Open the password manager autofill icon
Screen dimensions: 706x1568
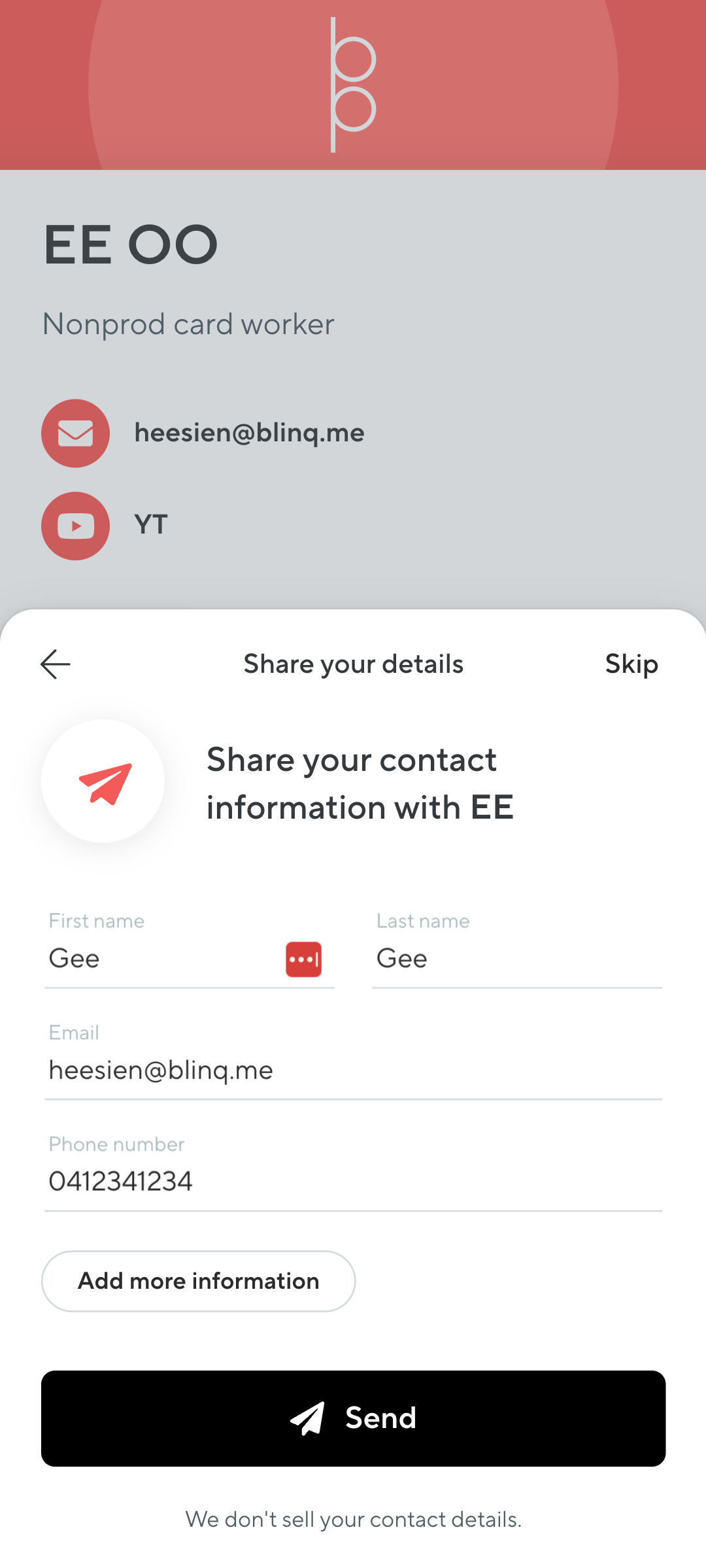tap(303, 959)
